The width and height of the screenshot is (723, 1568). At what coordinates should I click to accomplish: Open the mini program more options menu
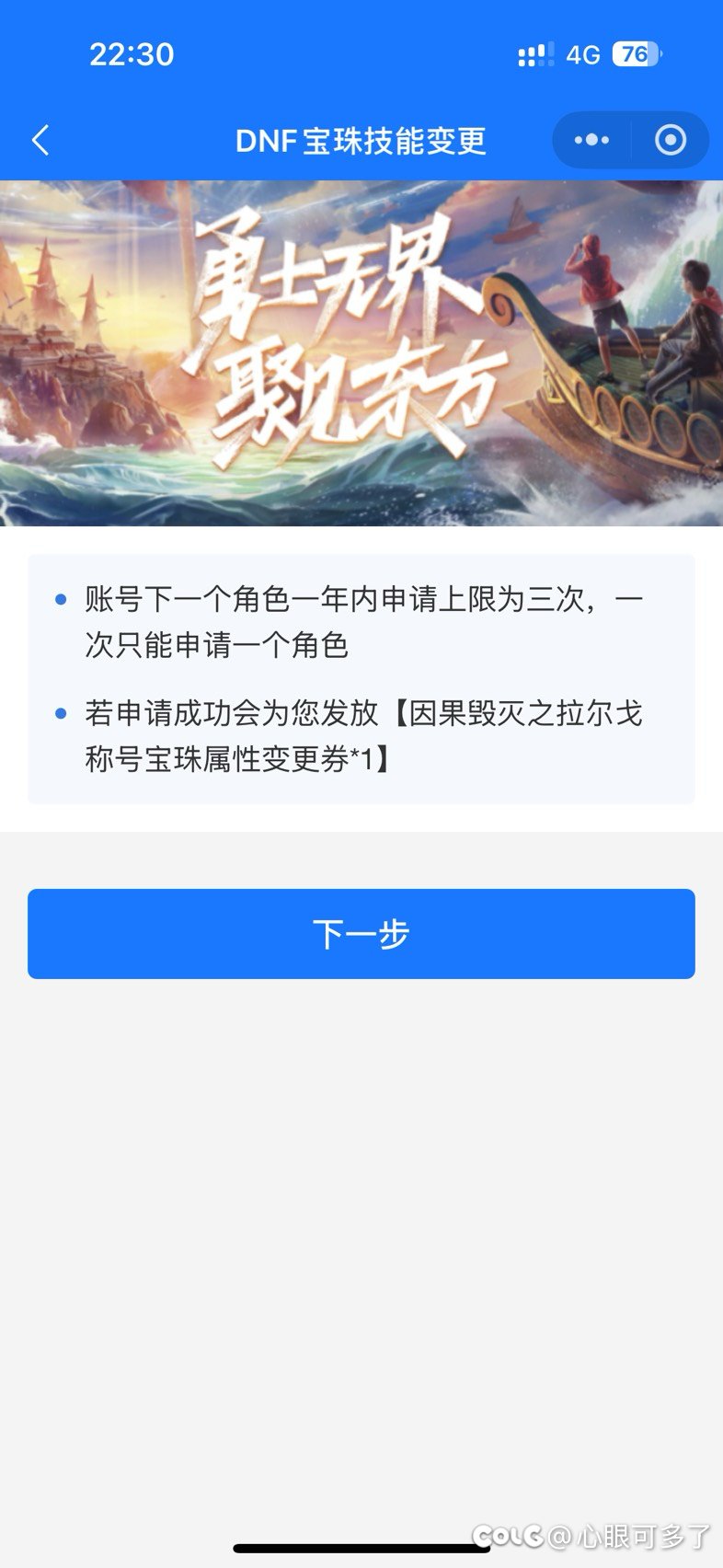click(591, 140)
